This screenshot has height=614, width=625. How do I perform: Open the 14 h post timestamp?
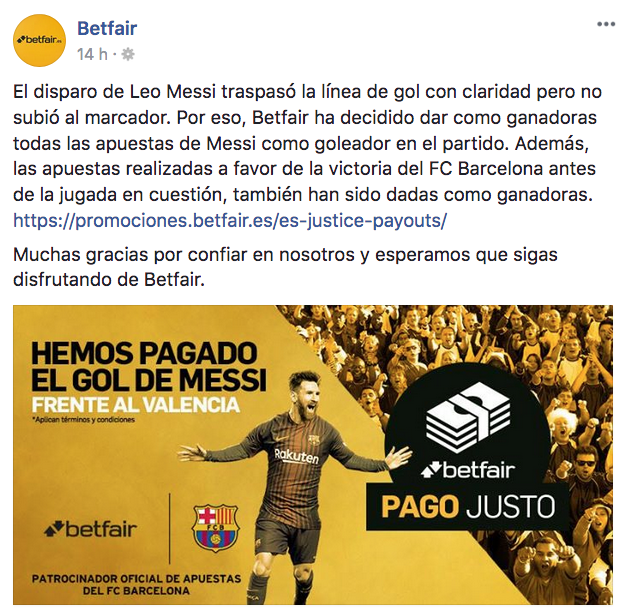point(90,52)
